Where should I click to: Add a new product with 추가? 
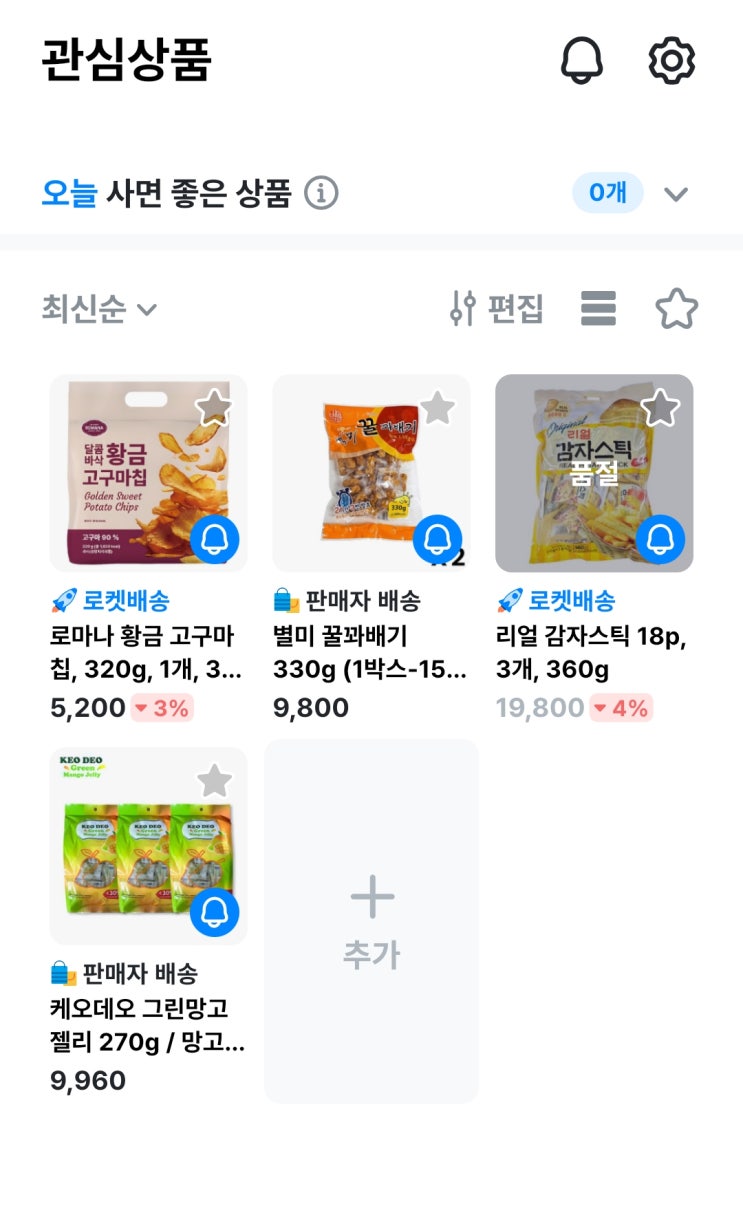[x=372, y=921]
